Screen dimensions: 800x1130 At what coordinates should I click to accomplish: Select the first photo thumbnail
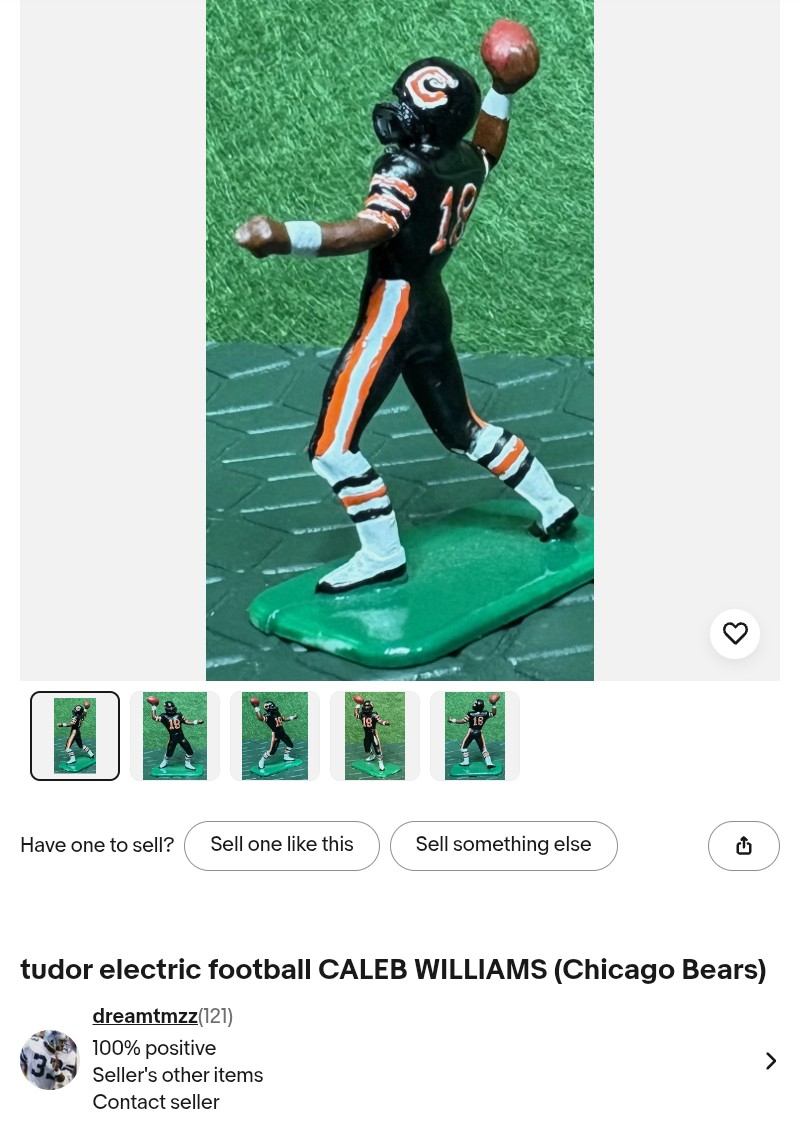[75, 736]
